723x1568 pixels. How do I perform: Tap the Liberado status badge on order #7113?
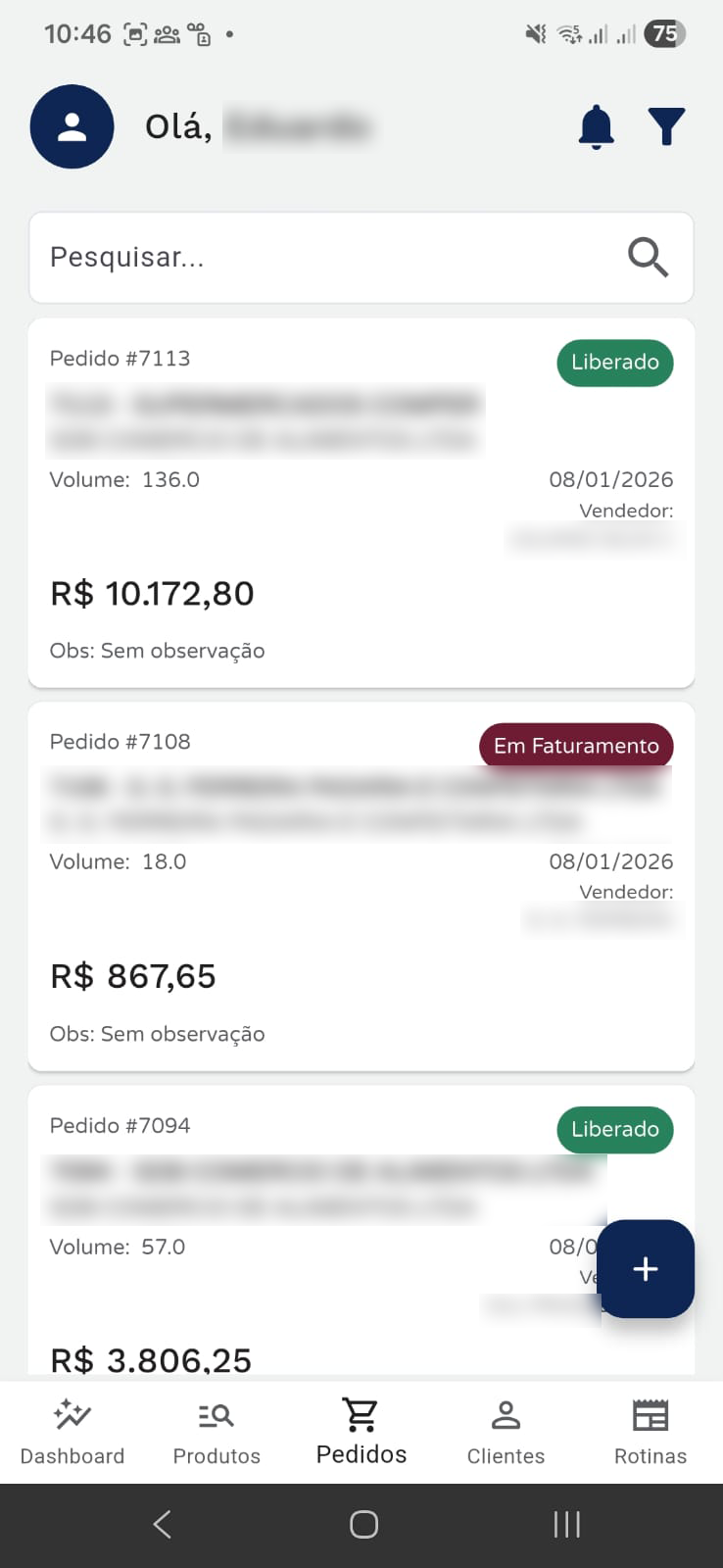(x=614, y=363)
